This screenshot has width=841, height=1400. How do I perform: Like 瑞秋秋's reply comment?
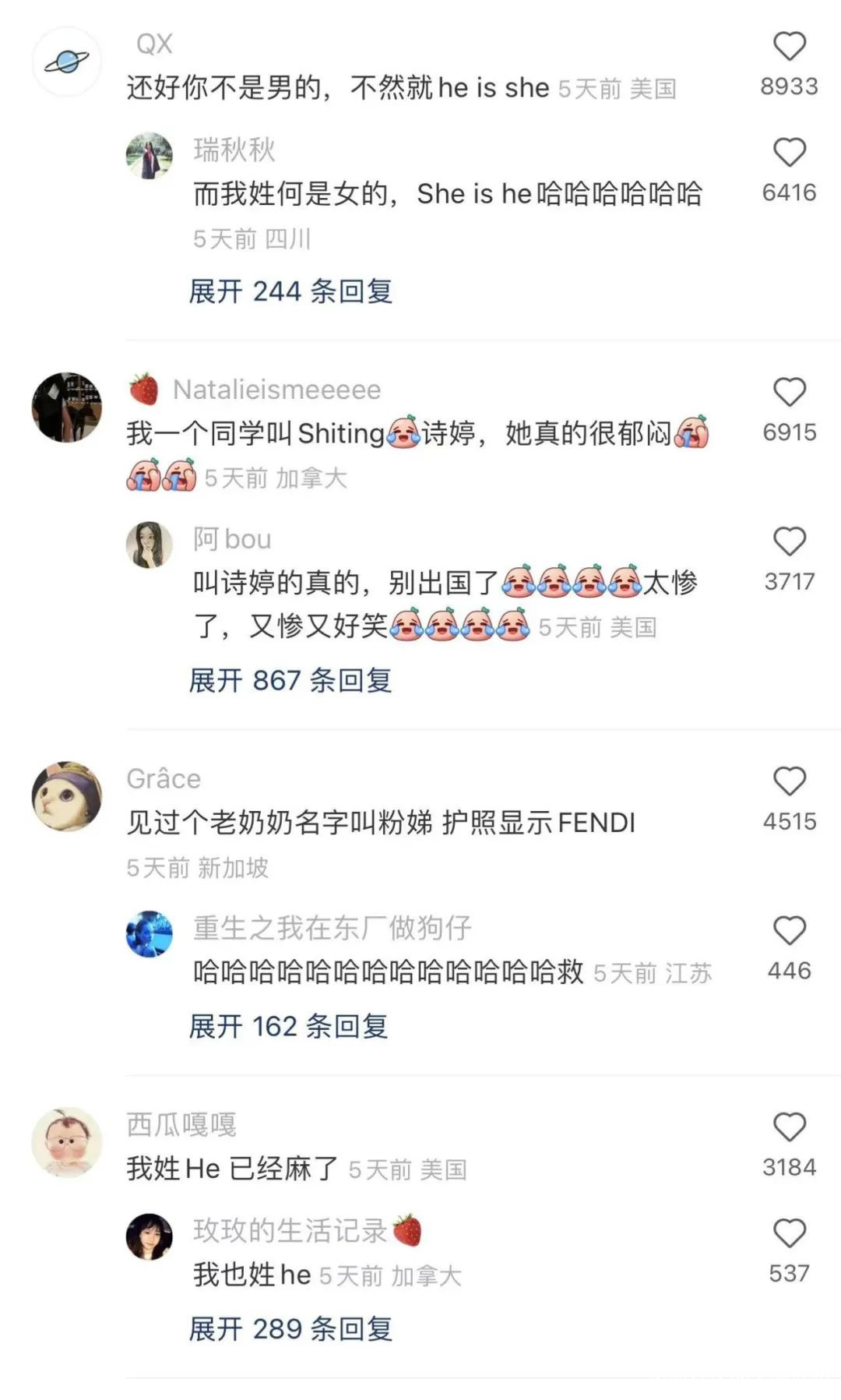789,153
